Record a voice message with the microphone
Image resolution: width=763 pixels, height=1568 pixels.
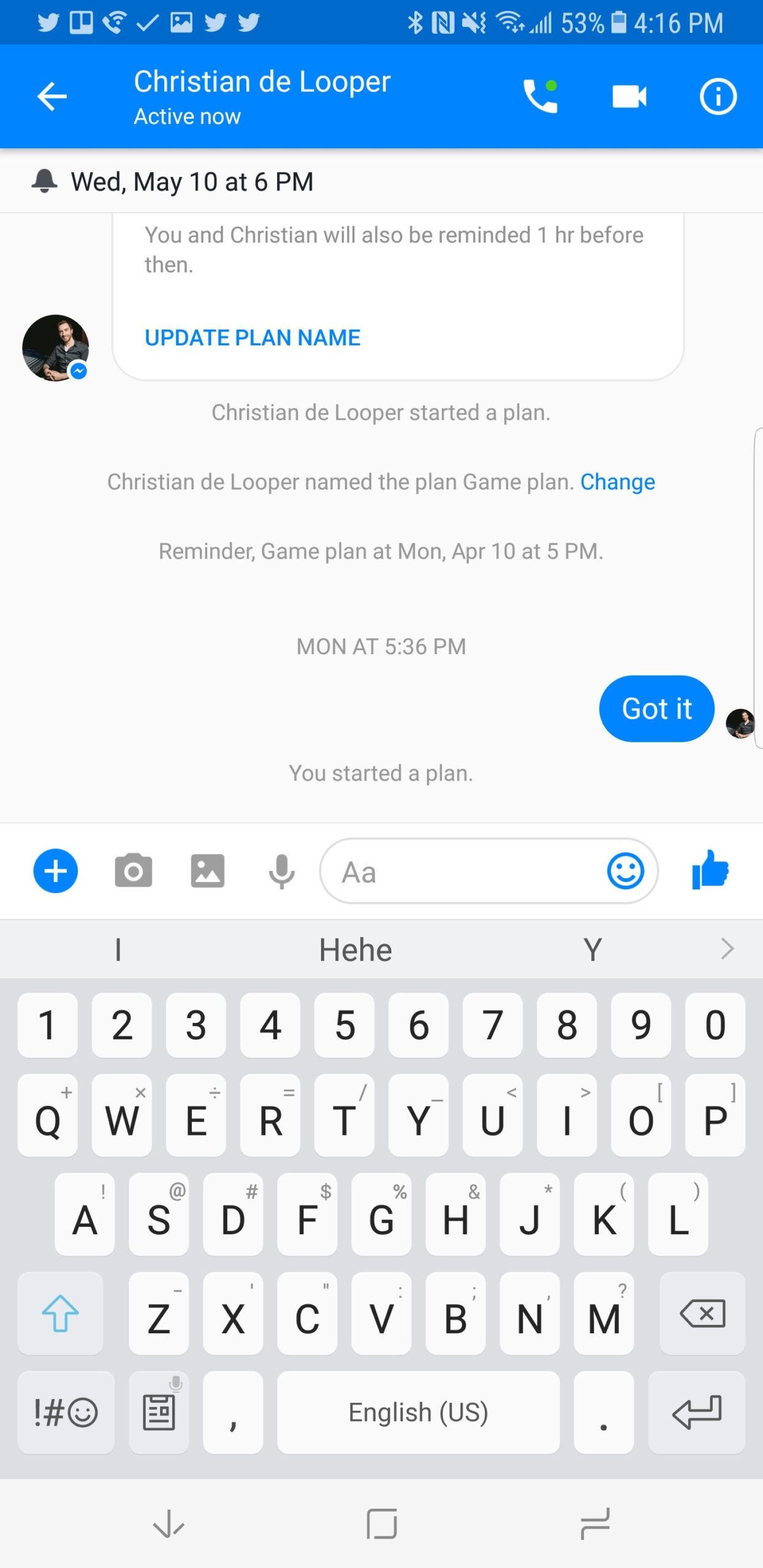(x=282, y=871)
